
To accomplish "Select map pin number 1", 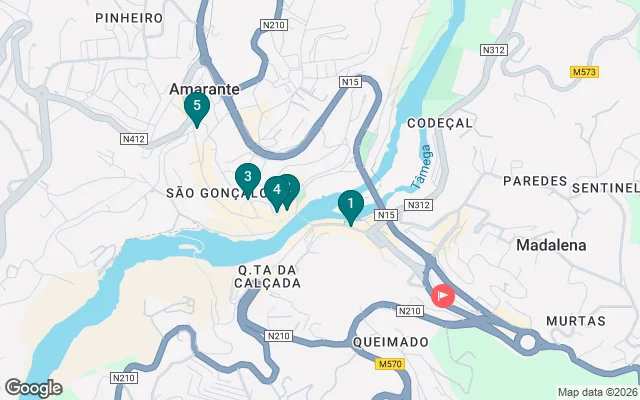I will [350, 205].
